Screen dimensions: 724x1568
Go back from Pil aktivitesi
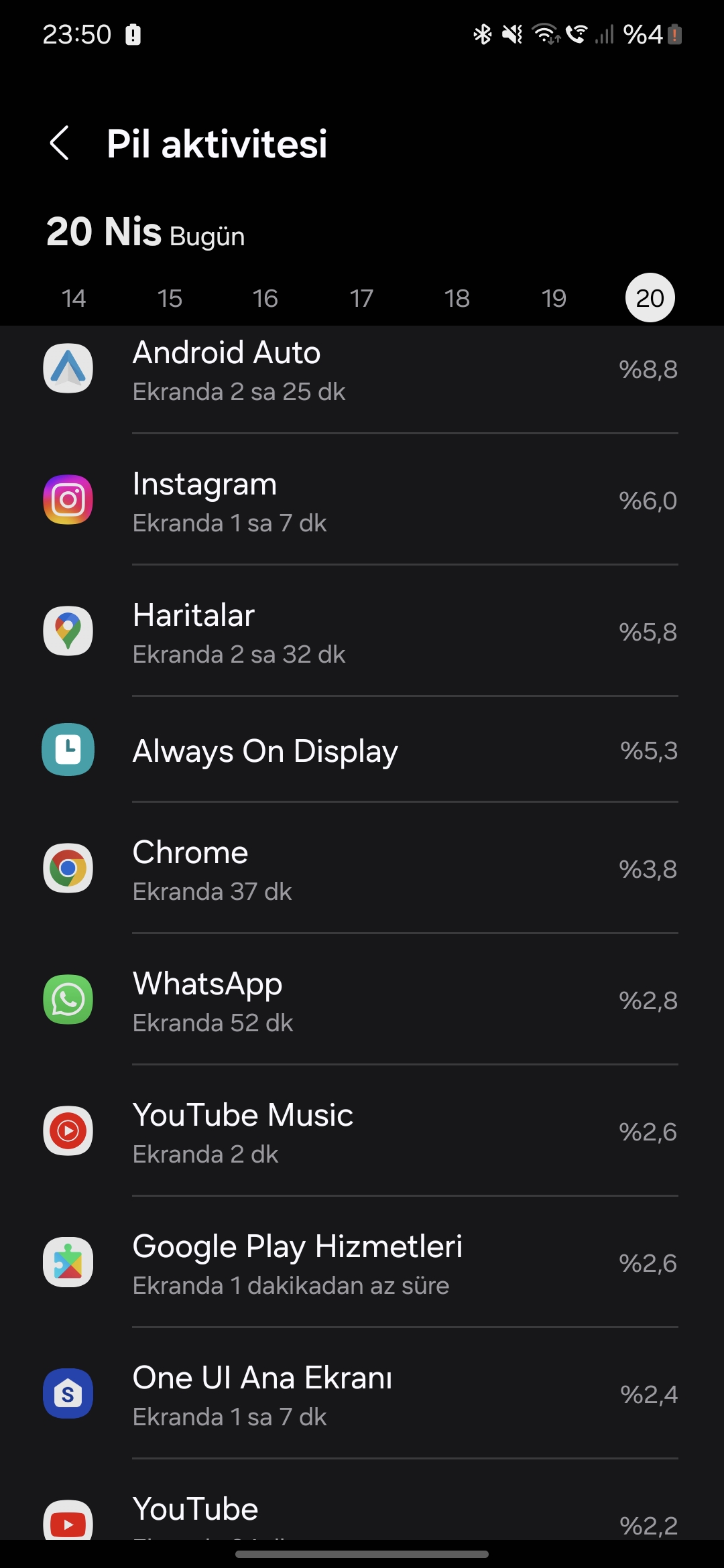point(60,143)
